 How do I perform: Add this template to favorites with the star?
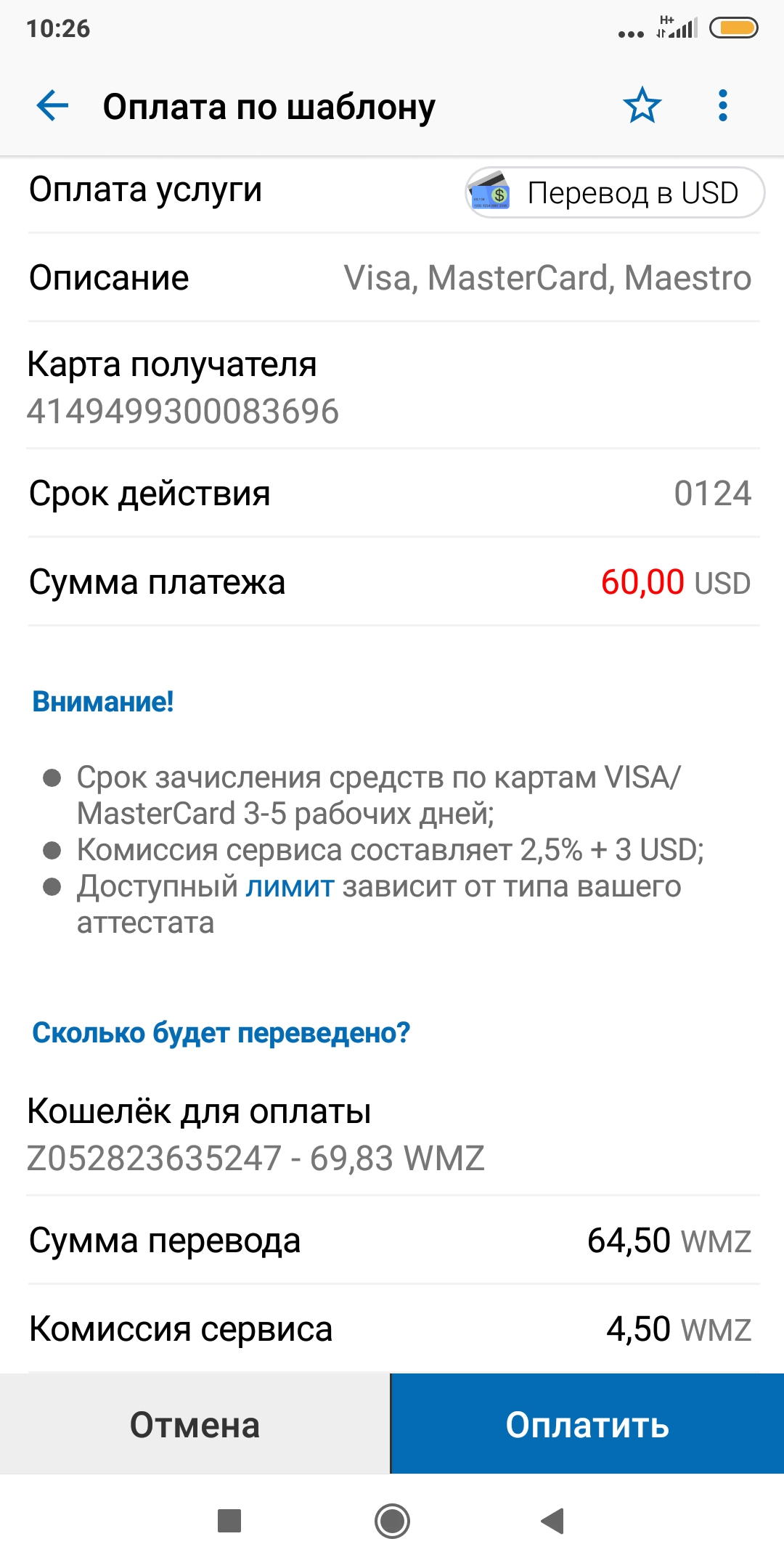pos(642,106)
